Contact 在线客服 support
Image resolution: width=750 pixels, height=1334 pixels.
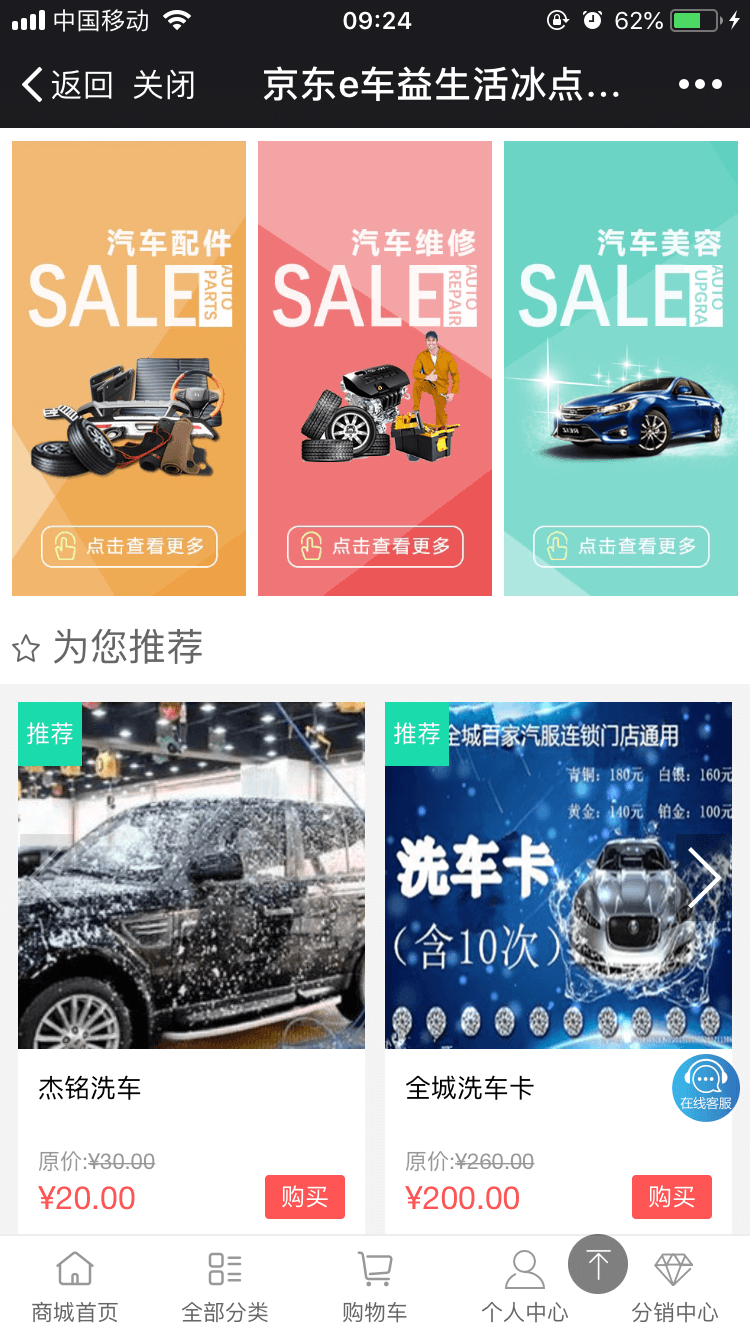pos(706,1088)
